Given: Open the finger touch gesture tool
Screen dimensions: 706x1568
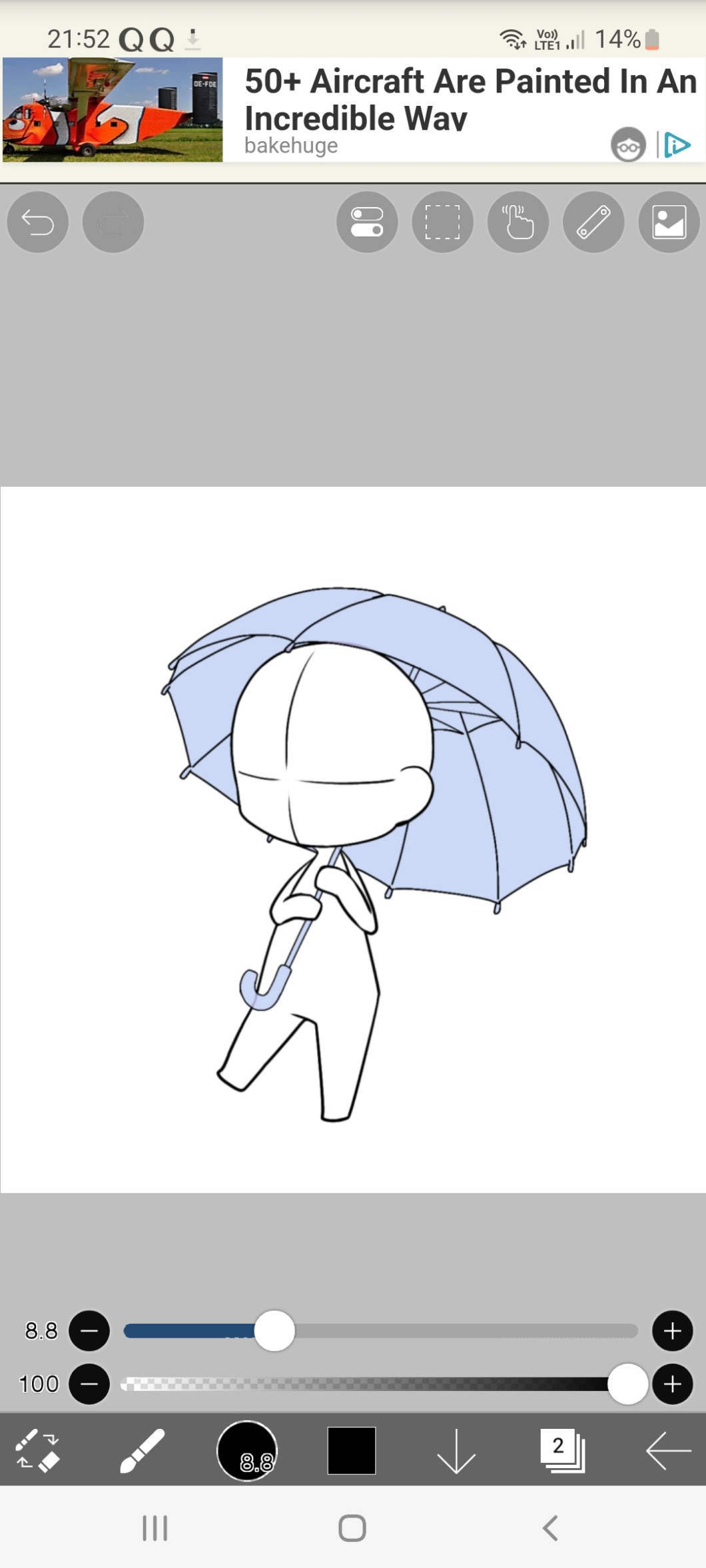Looking at the screenshot, I should tap(518, 222).
